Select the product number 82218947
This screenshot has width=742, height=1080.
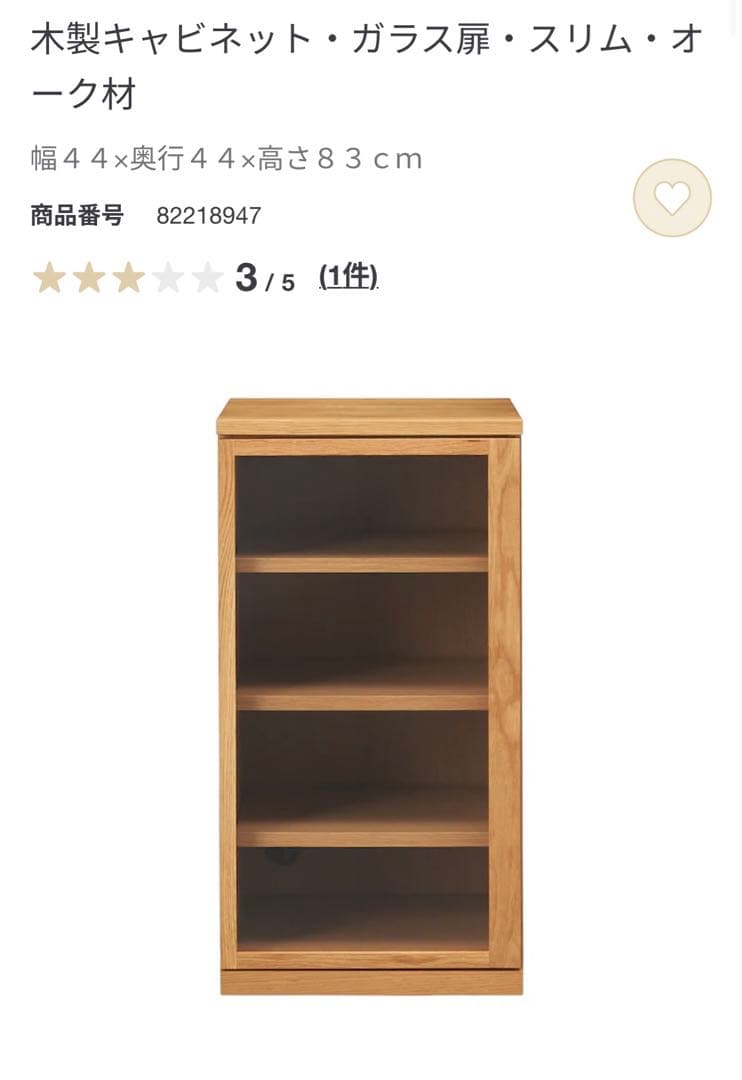[x=210, y=213]
